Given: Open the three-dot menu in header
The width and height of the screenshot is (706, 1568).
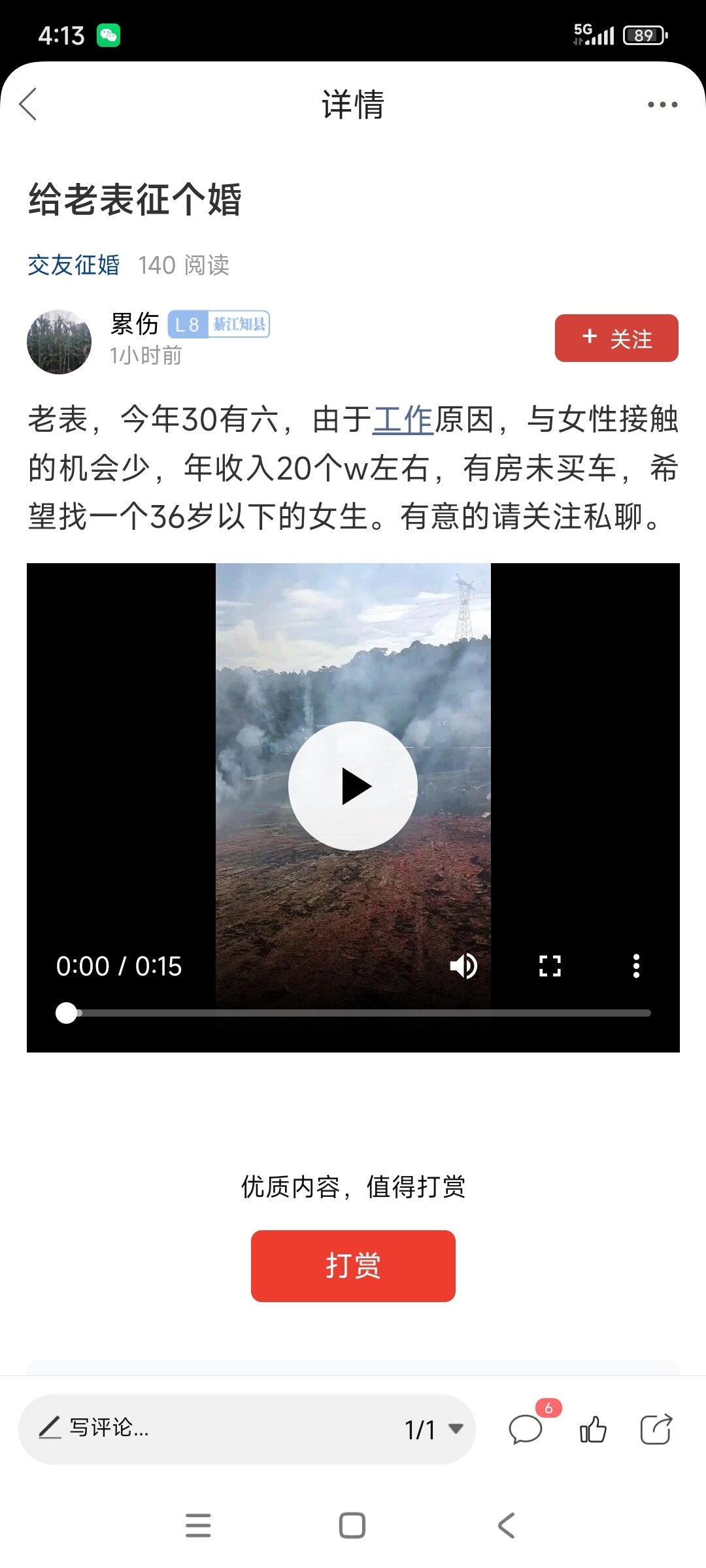Looking at the screenshot, I should point(662,105).
